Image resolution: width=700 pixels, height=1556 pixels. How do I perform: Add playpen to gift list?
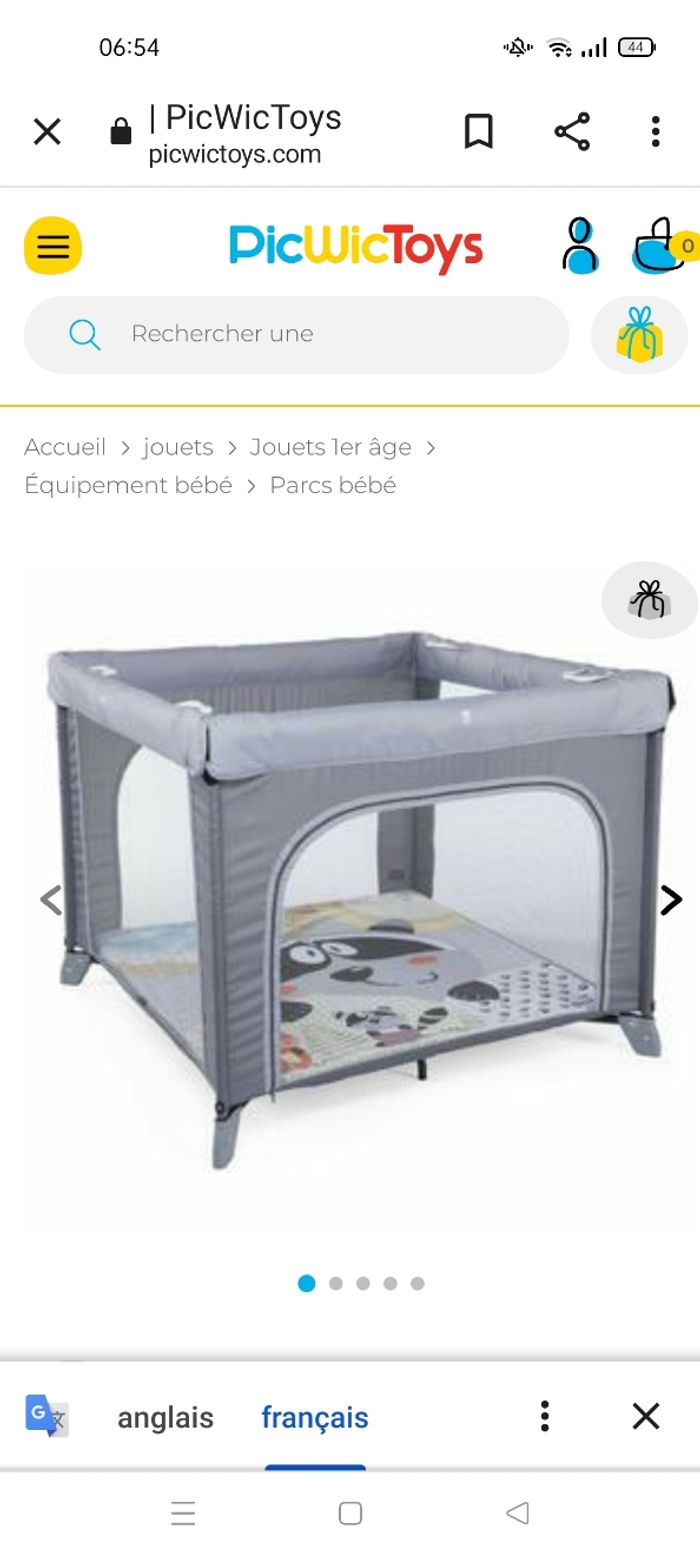pyautogui.click(x=648, y=600)
